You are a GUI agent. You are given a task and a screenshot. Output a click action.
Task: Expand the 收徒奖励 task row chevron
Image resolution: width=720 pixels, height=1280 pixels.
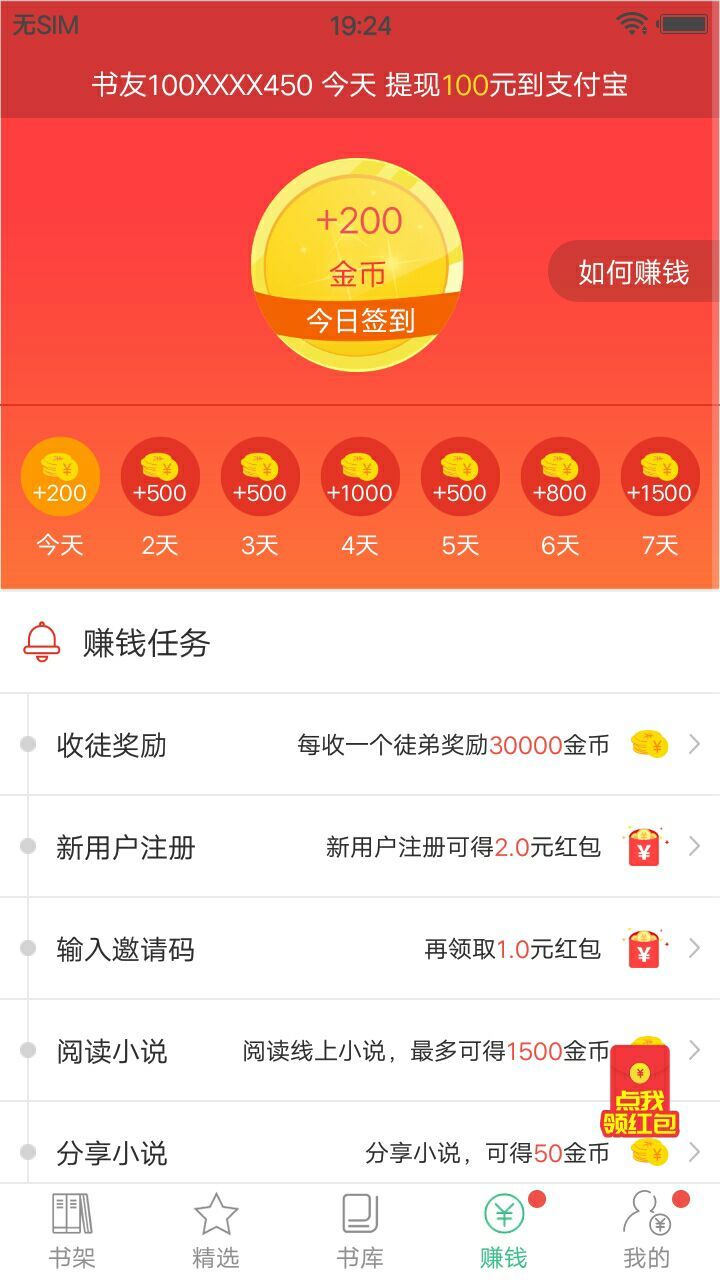point(695,744)
